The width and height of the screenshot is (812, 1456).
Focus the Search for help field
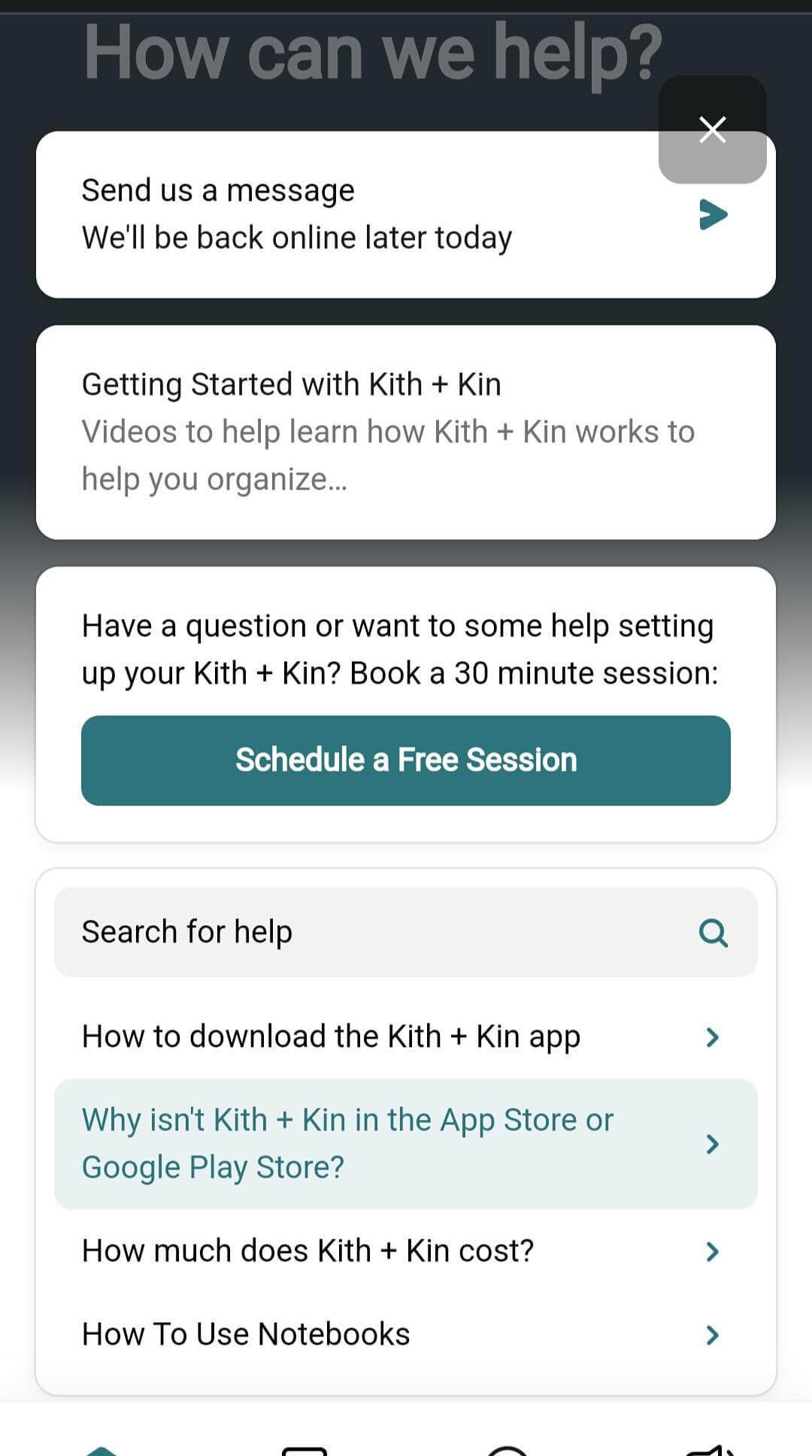click(406, 932)
